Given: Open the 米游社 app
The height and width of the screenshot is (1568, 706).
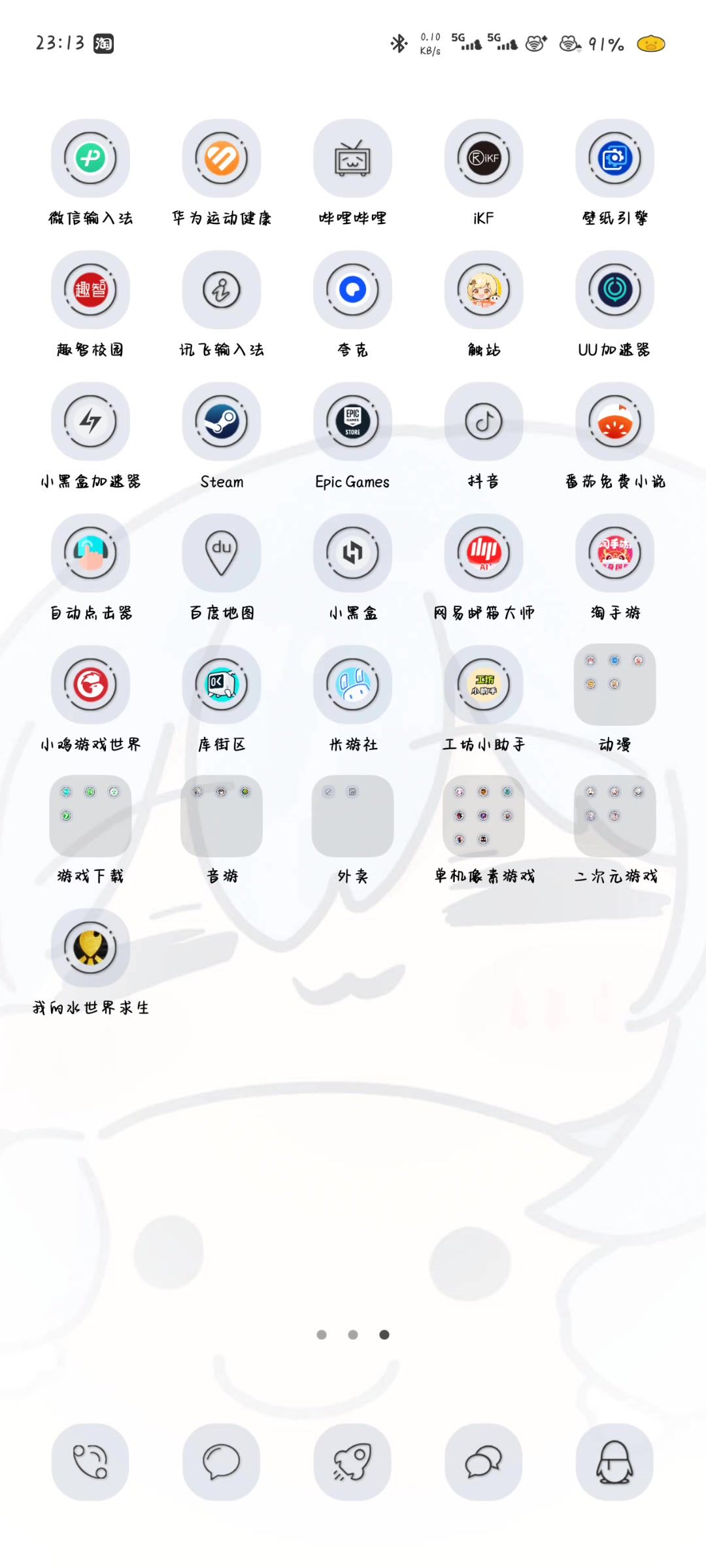Looking at the screenshot, I should pyautogui.click(x=352, y=685).
